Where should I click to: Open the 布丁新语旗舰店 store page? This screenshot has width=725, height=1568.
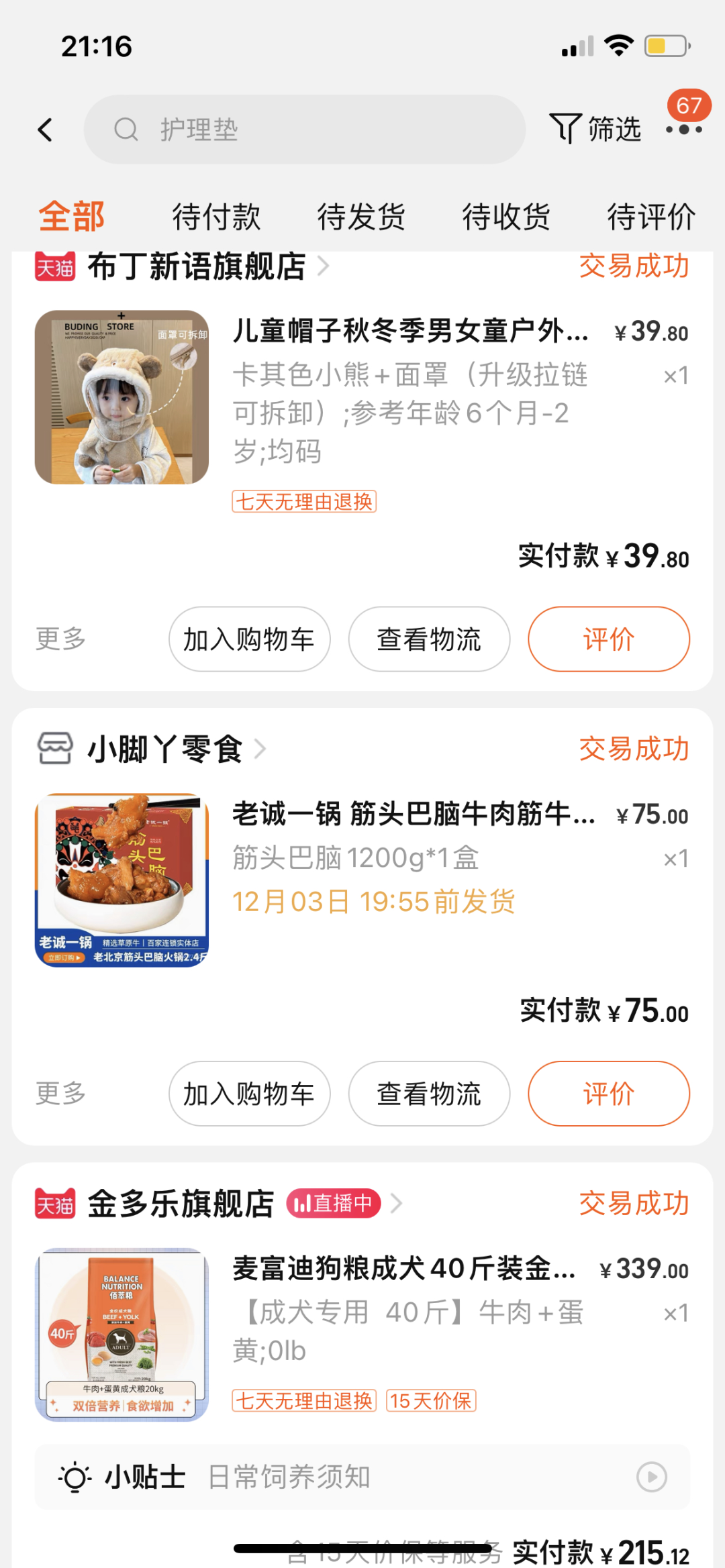tap(196, 267)
